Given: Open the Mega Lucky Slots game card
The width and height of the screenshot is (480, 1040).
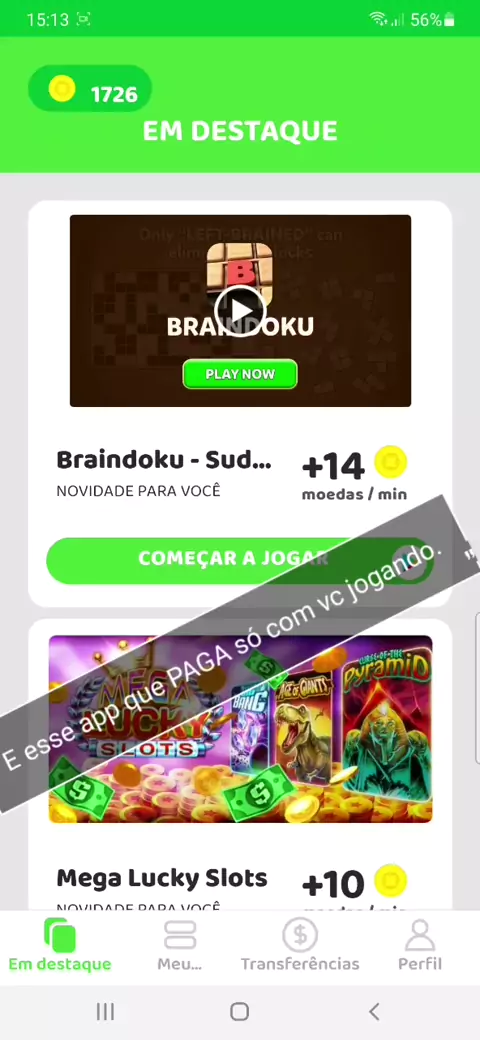Looking at the screenshot, I should [x=240, y=764].
